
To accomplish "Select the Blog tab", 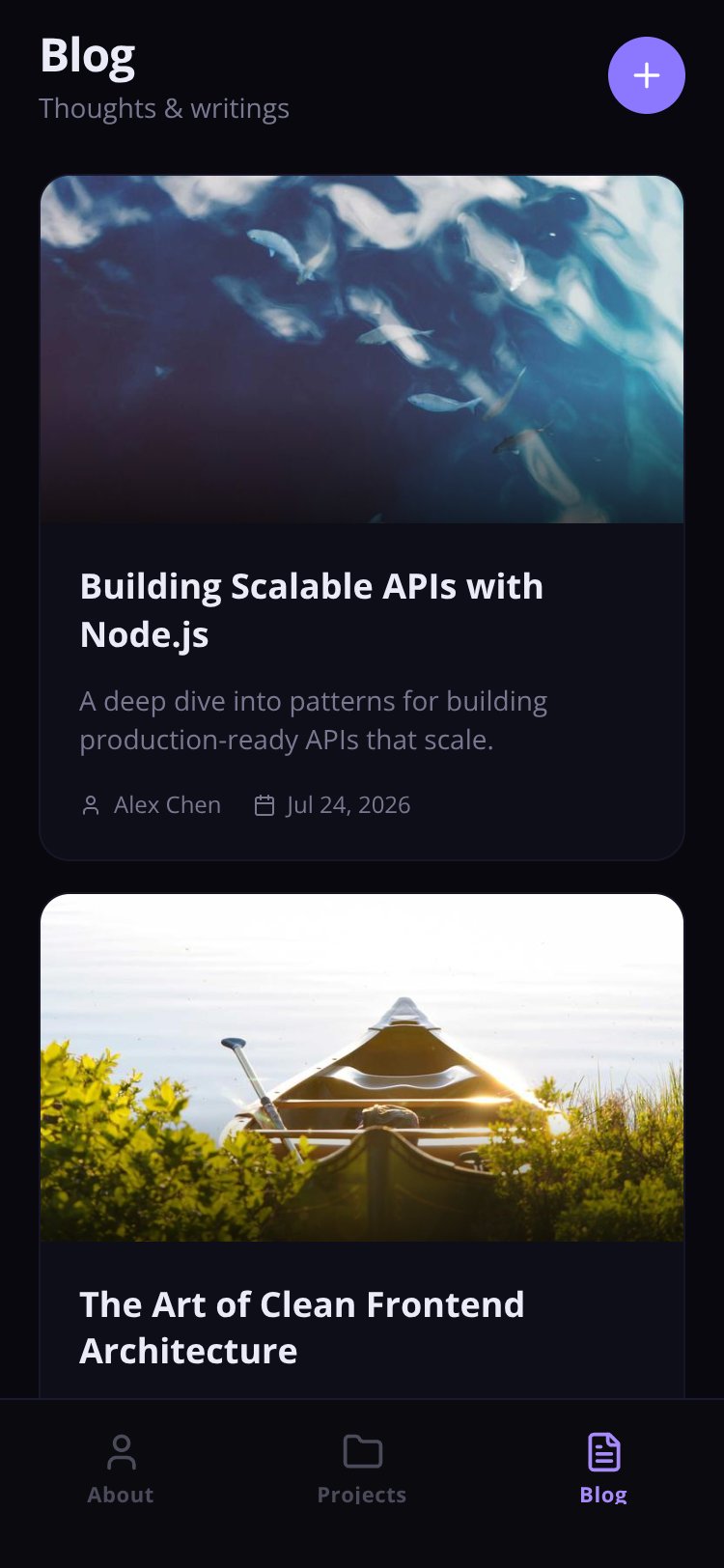I will (x=603, y=1470).
